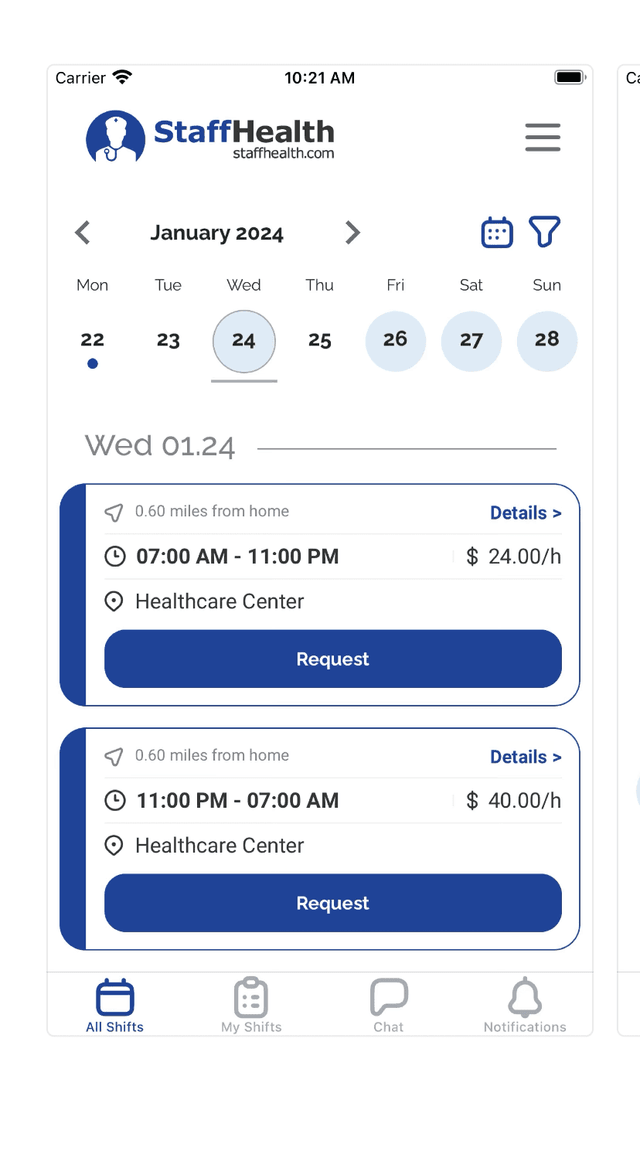
Task: Select Monday the 22nd
Action: [x=92, y=340]
